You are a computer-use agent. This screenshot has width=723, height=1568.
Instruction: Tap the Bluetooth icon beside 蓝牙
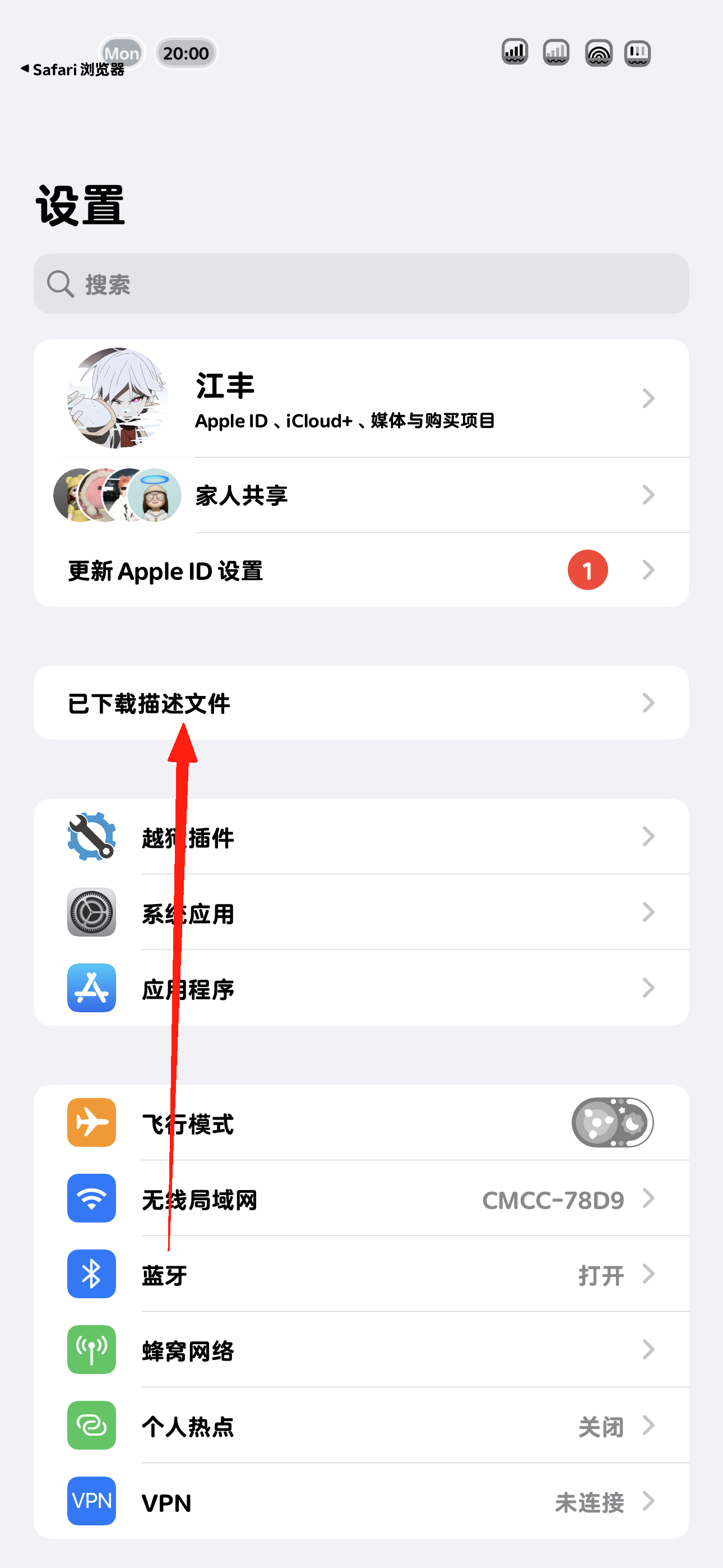[x=91, y=1275]
